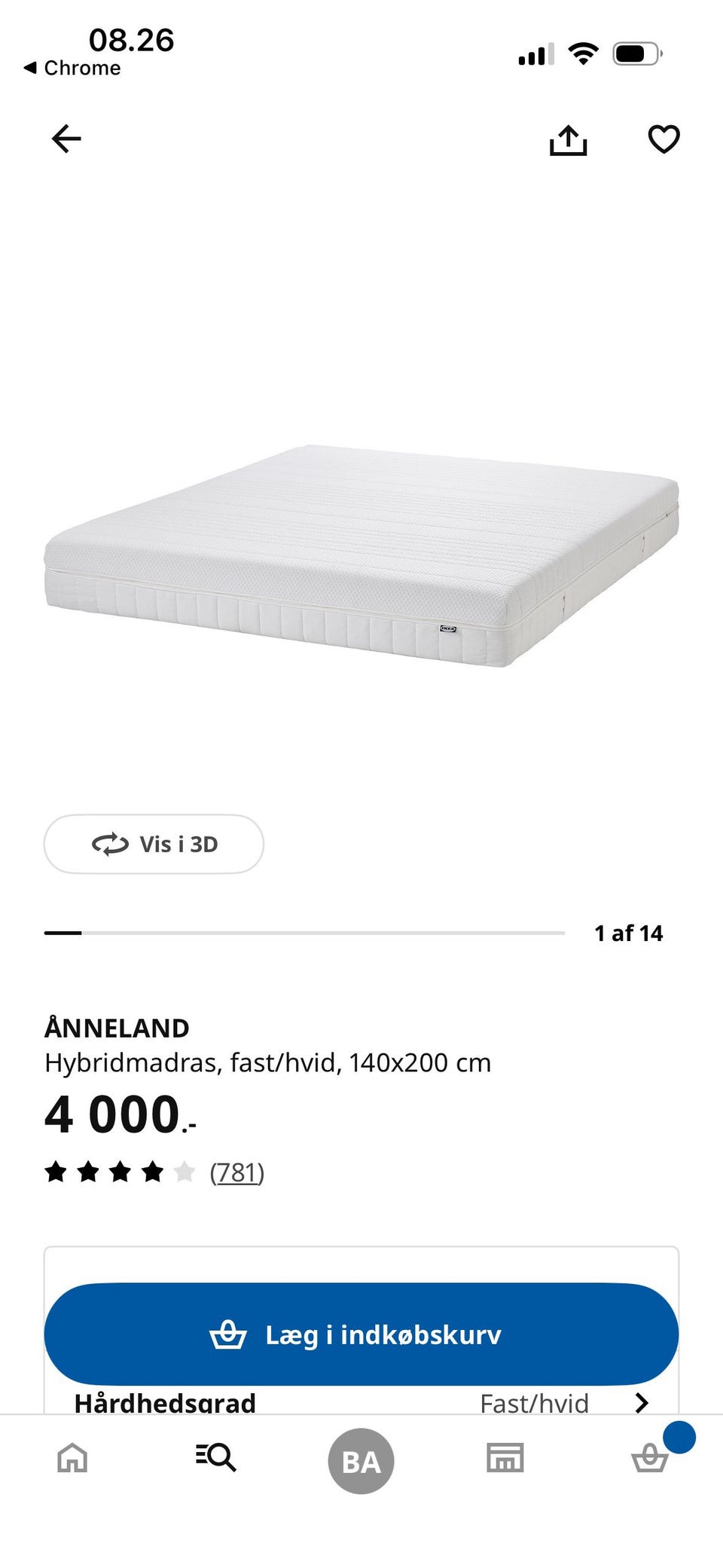Go back using the arrow icon
This screenshot has height=1568, width=723.
point(66,139)
